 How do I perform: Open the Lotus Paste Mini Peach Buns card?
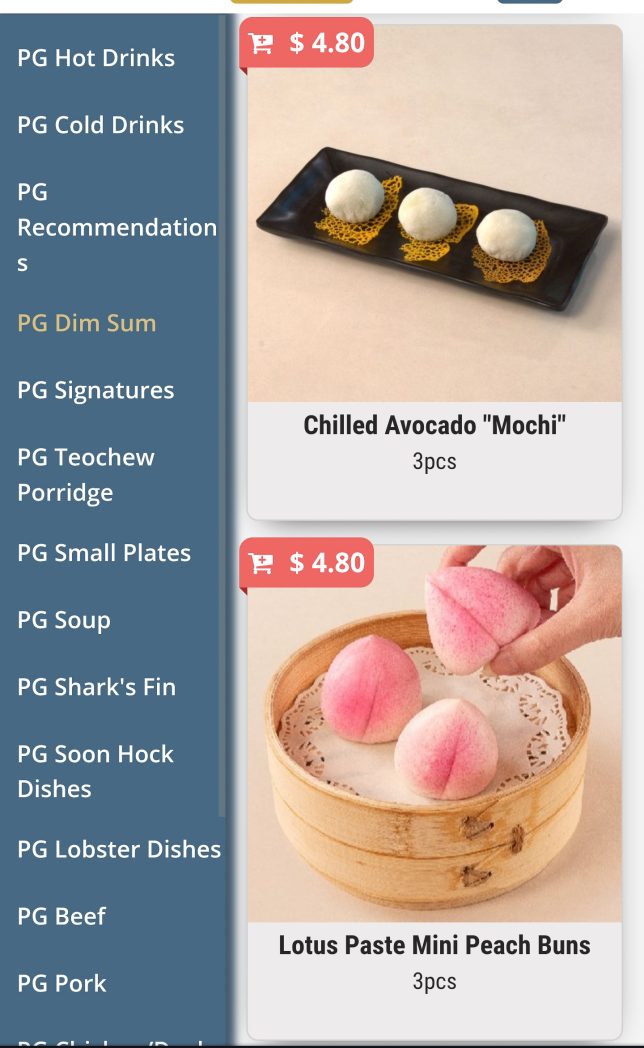pos(434,946)
